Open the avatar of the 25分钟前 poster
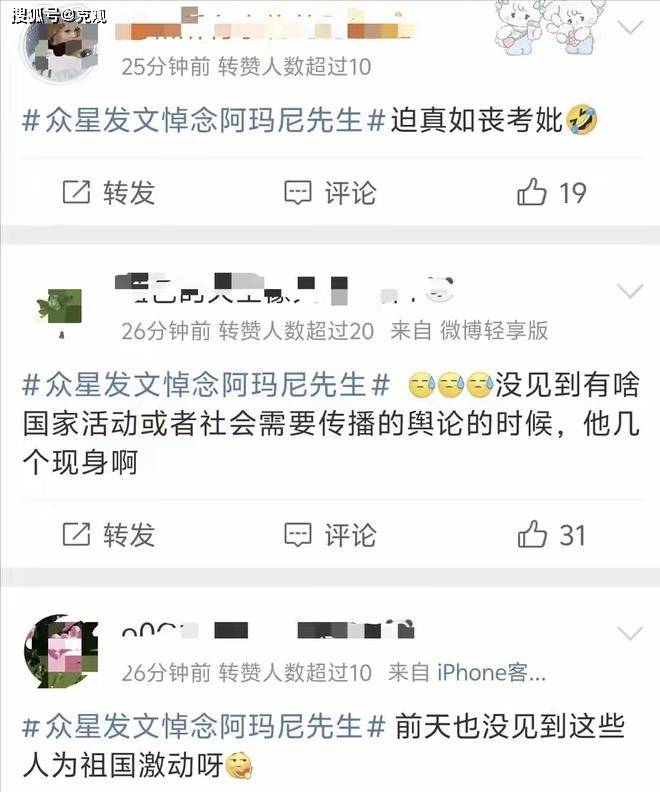The height and width of the screenshot is (792, 660). tap(61, 46)
